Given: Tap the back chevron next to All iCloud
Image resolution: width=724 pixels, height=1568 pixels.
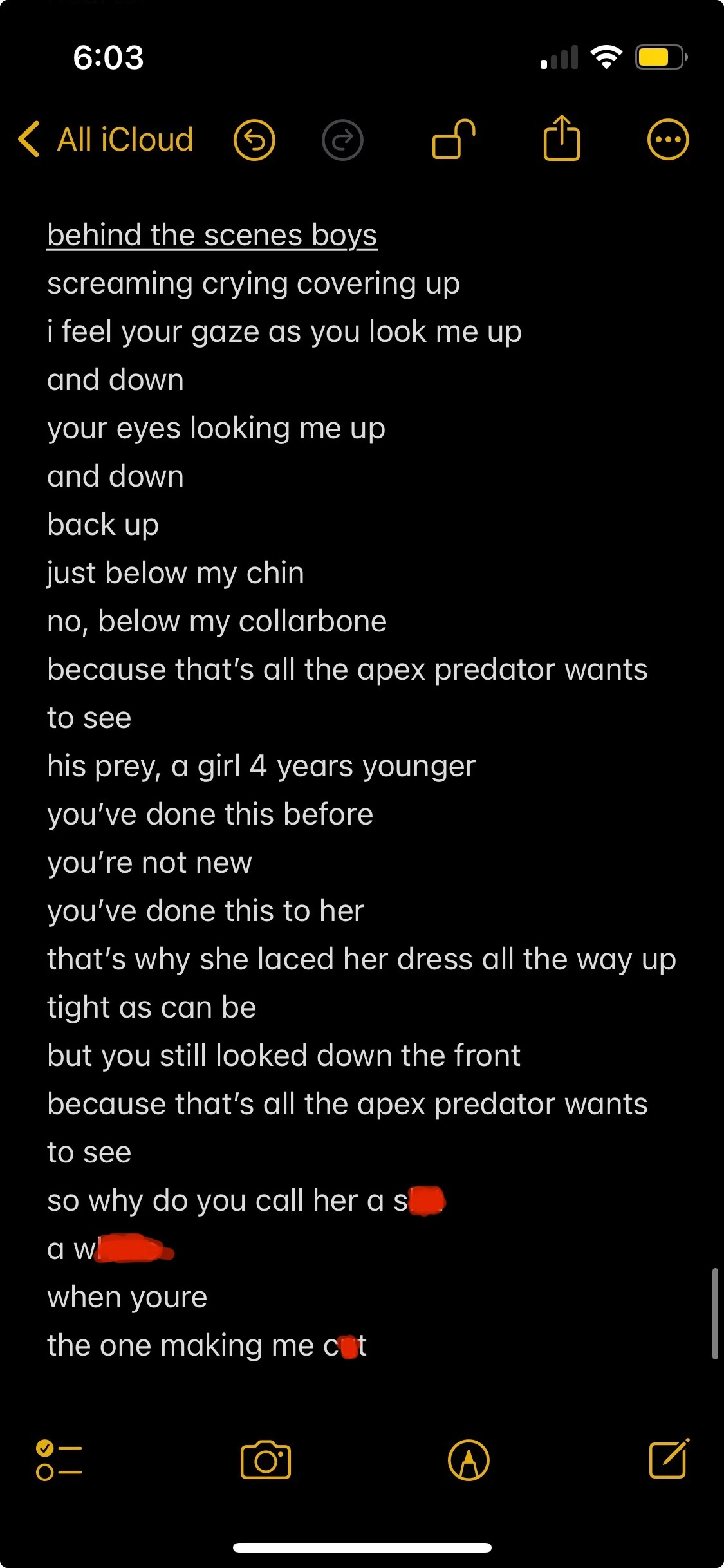Looking at the screenshot, I should point(29,139).
